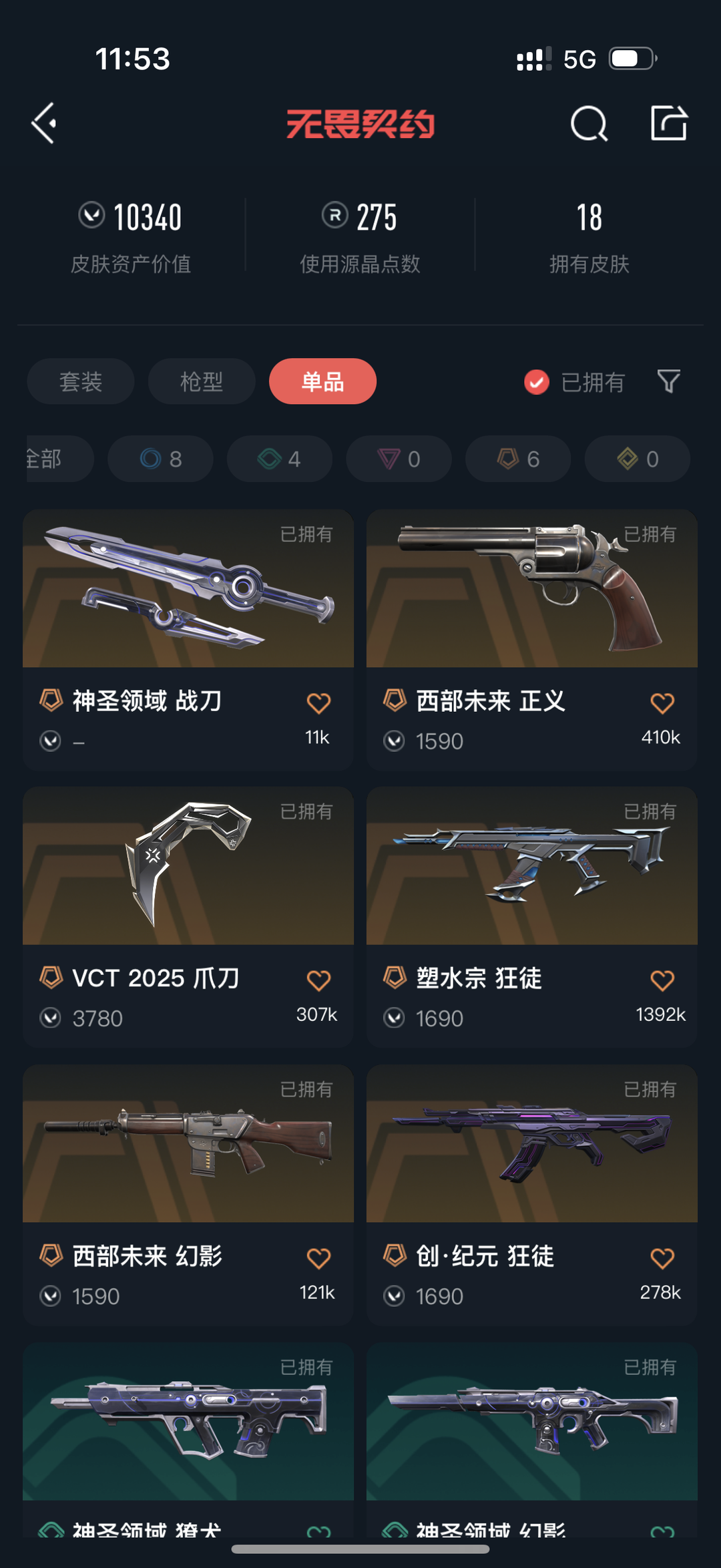Like the 西部未来 正义 skin
Viewport: 721px width, 1568px height.
pos(662,703)
